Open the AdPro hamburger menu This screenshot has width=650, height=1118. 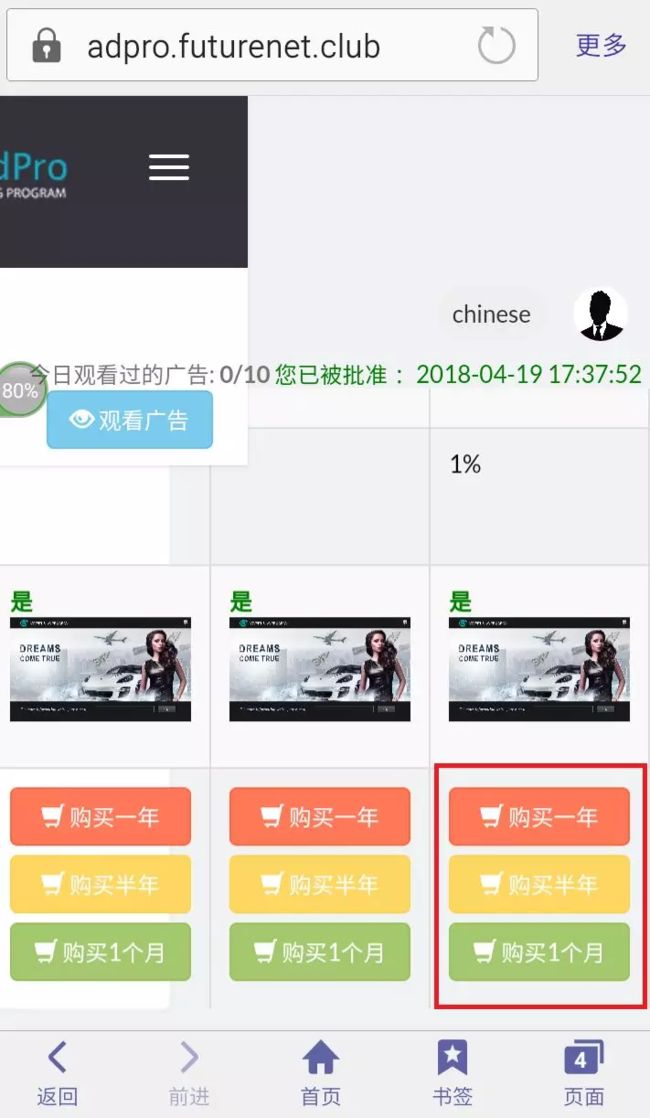point(169,168)
